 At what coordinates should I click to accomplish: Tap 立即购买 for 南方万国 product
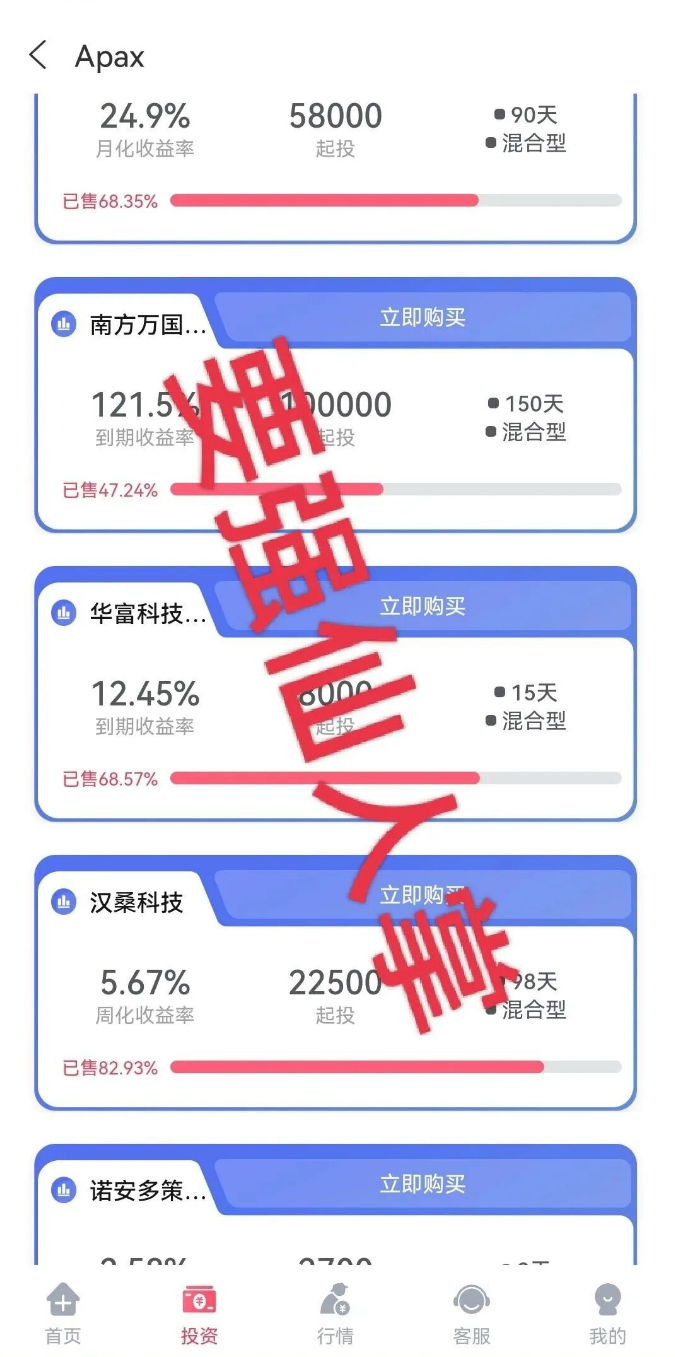[422, 318]
